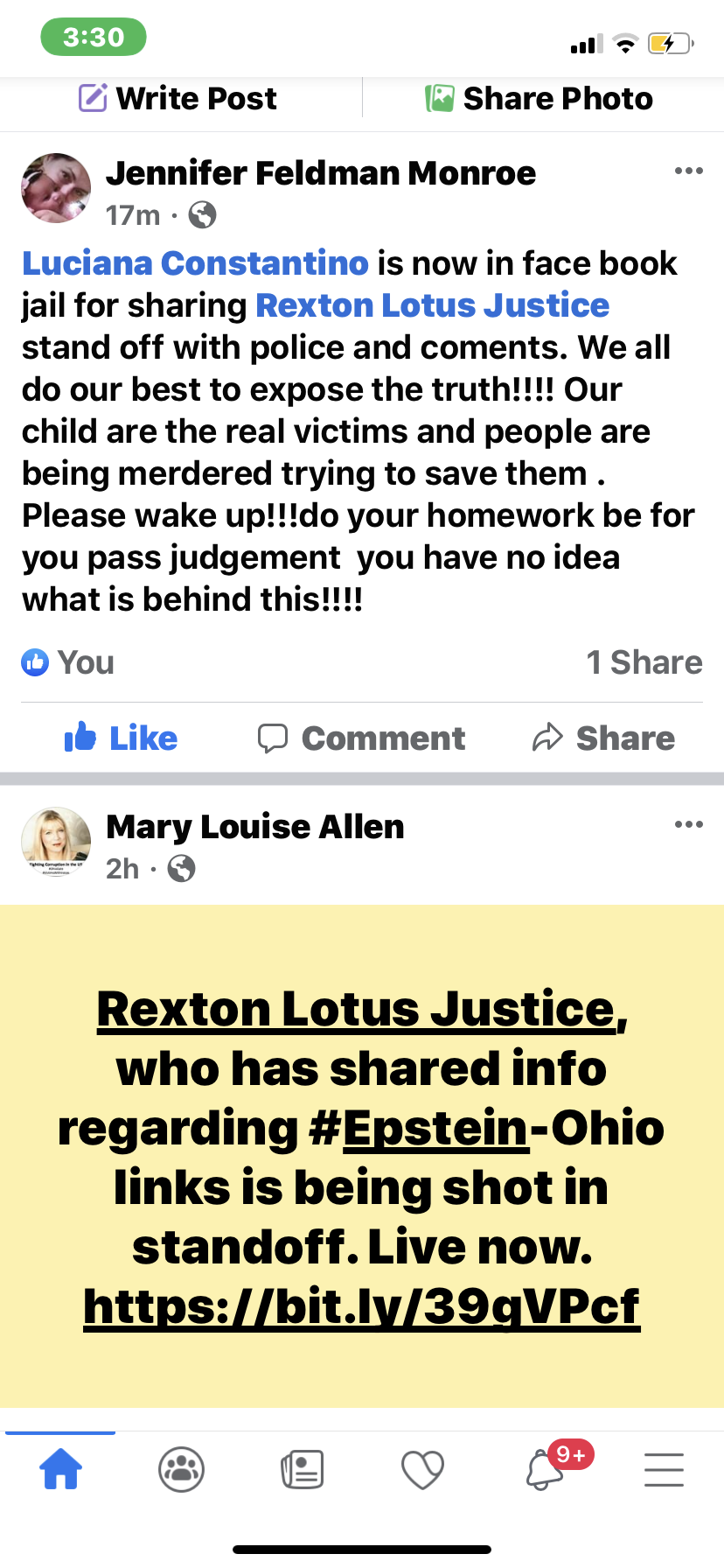This screenshot has width=724, height=1568.
Task: Switch to the Groups tab
Action: (181, 1469)
